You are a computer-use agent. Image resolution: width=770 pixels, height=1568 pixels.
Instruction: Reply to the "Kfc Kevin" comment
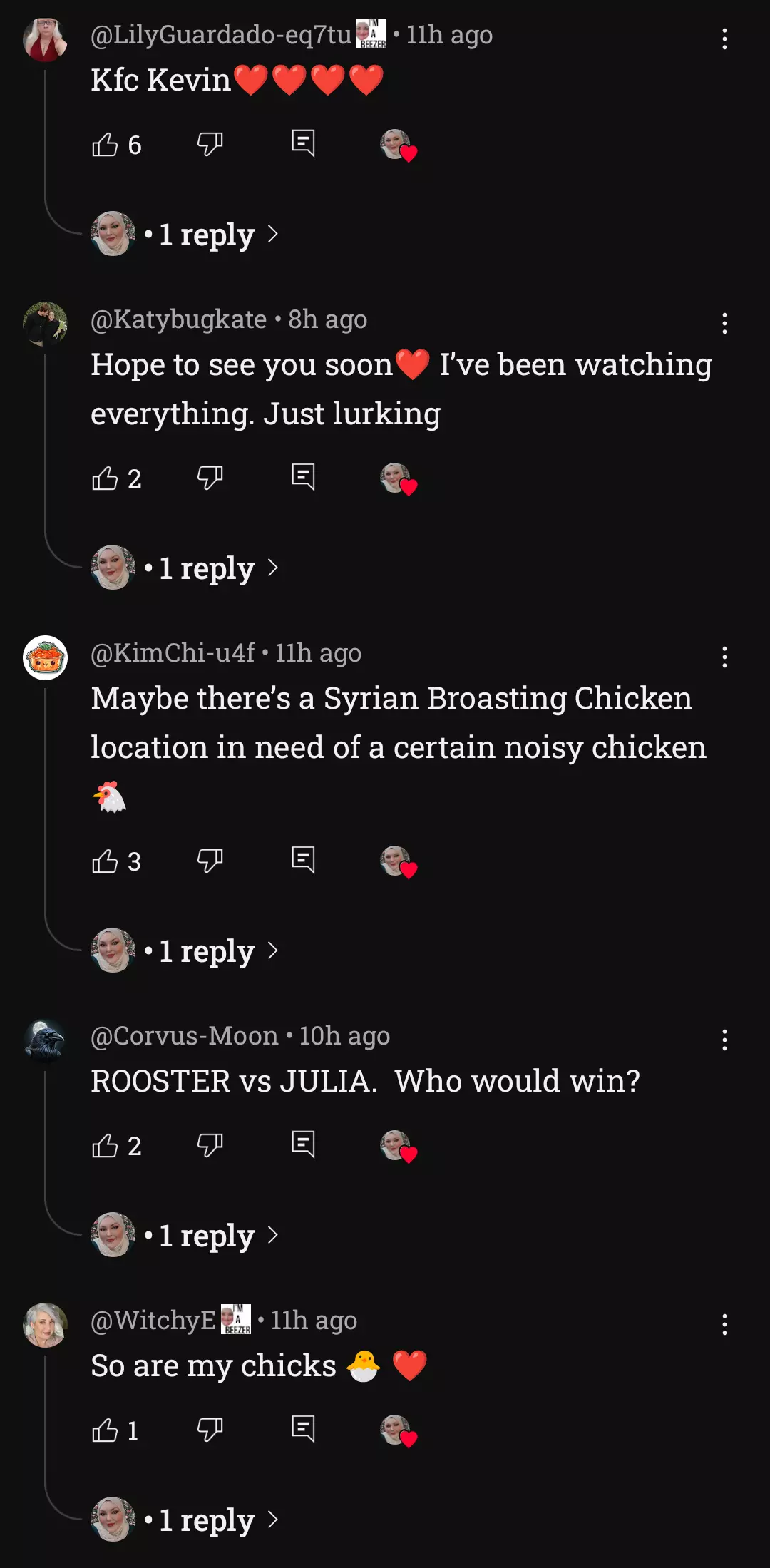pyautogui.click(x=304, y=144)
